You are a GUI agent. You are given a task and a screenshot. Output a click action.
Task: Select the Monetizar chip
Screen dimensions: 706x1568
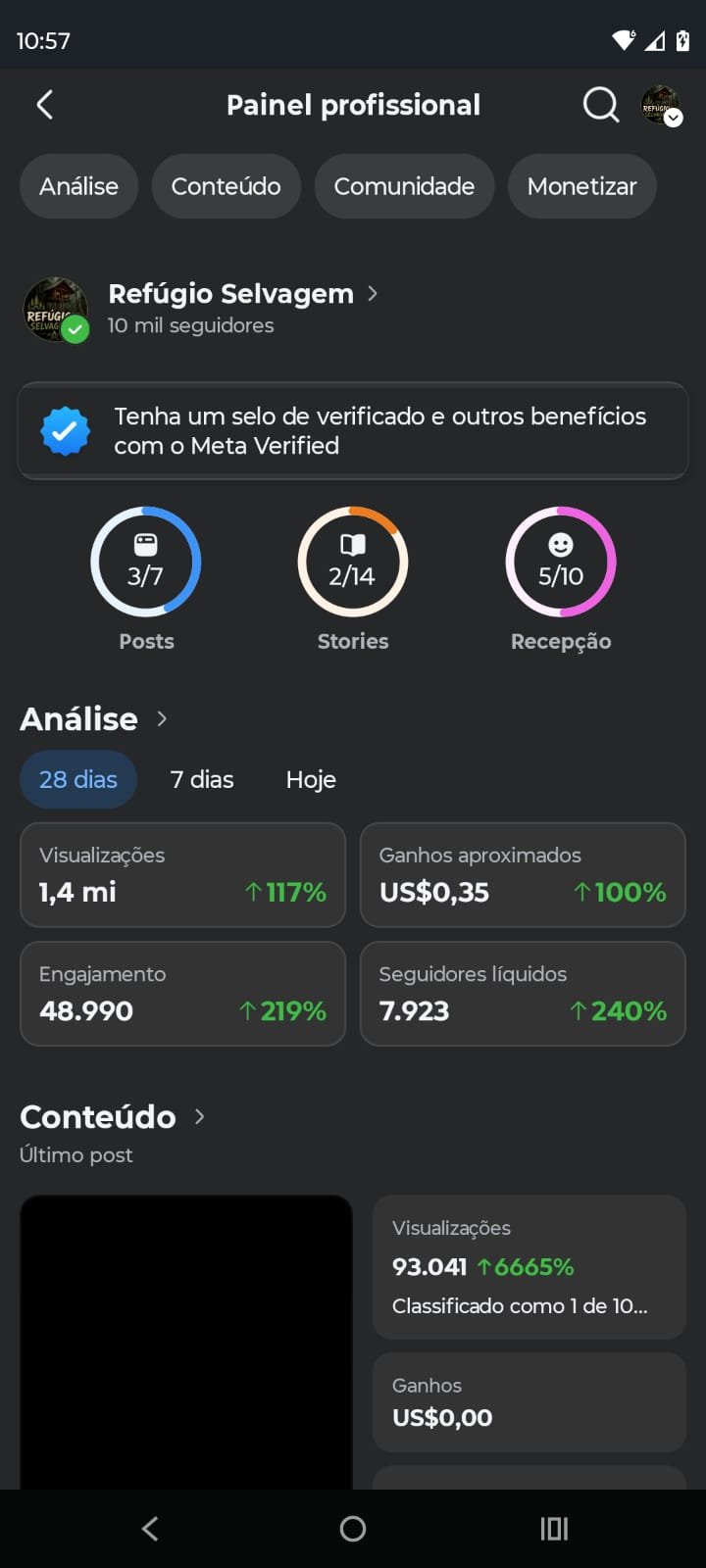tap(581, 186)
